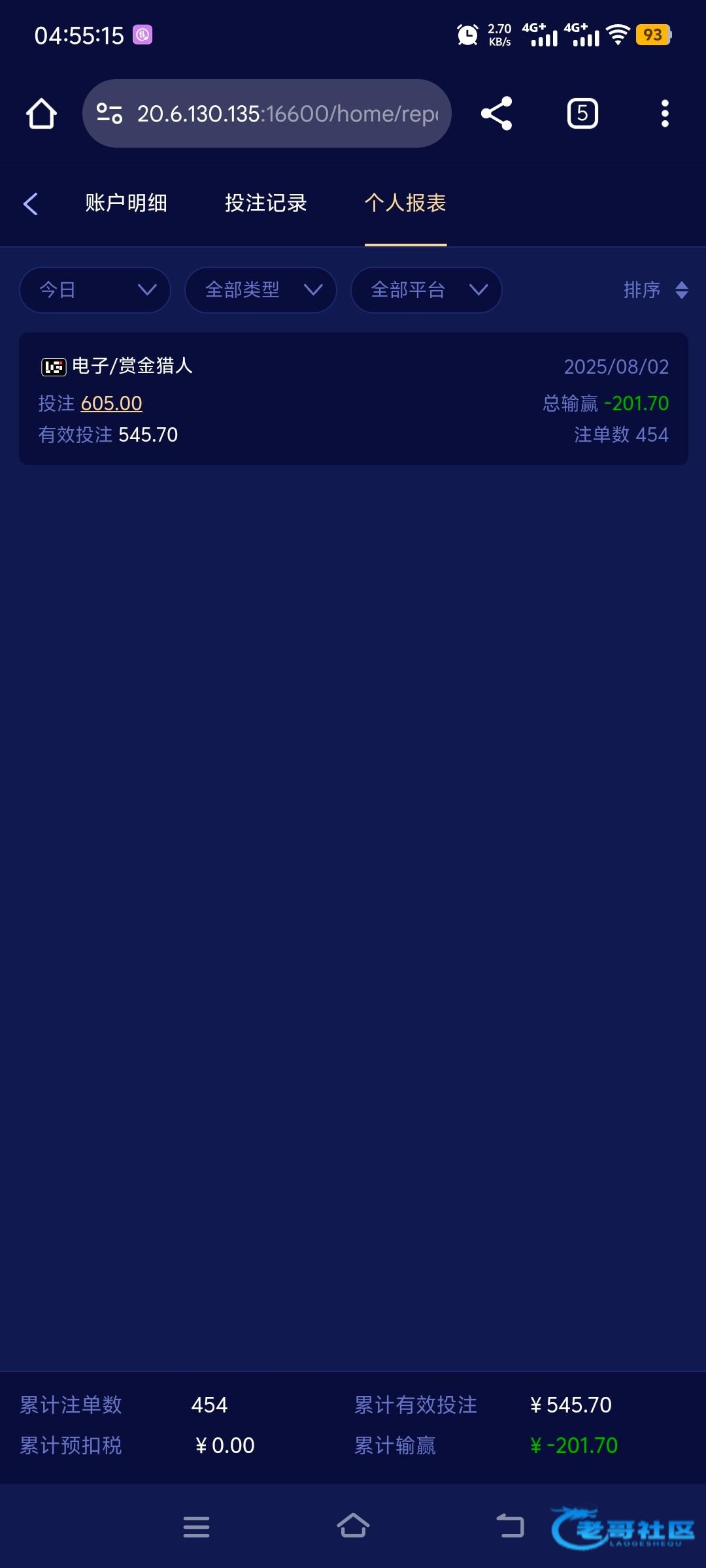Image resolution: width=706 pixels, height=1568 pixels.
Task: Tap the browser home icon
Action: pos(41,114)
